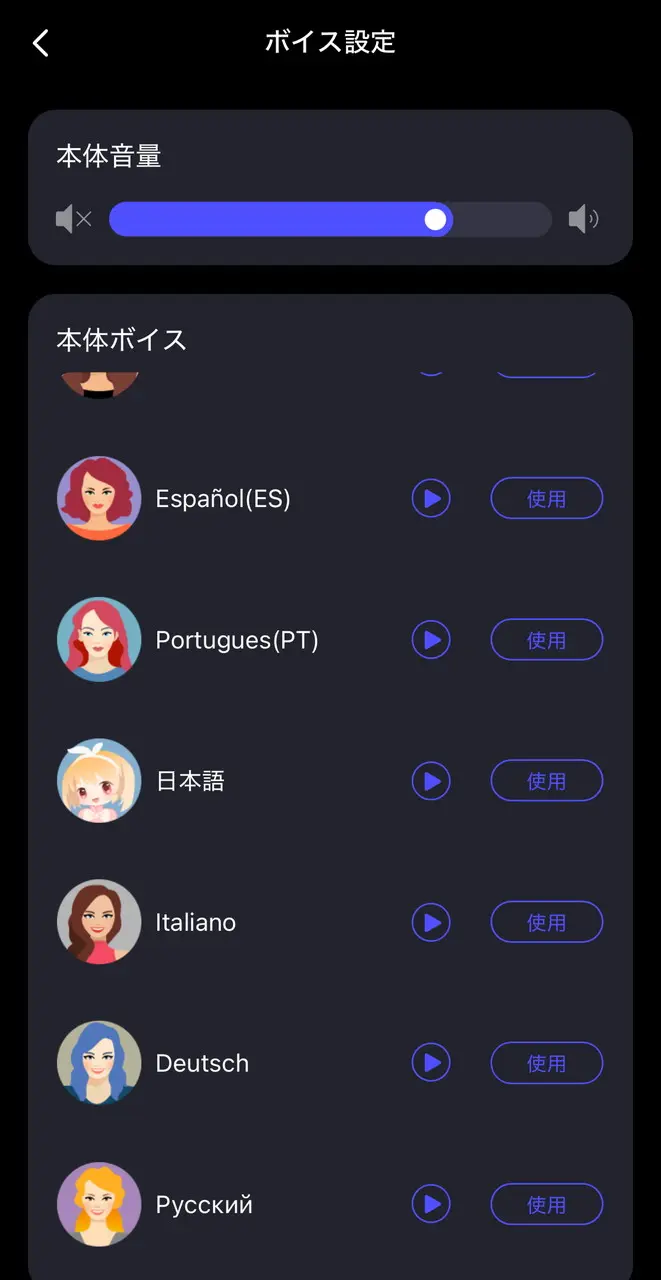Go back from voice settings
The width and height of the screenshot is (661, 1280).
(41, 43)
